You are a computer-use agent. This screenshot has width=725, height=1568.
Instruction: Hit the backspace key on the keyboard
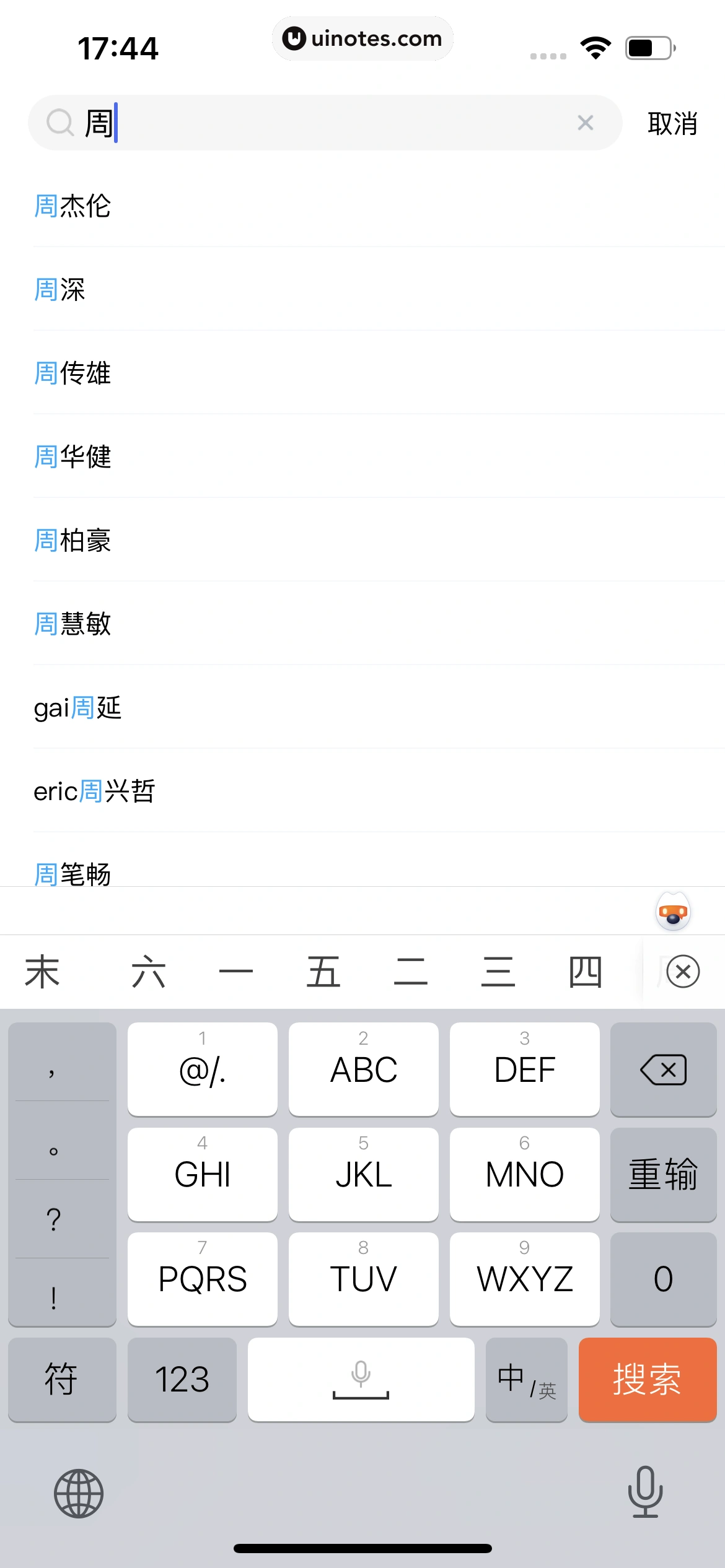pyautogui.click(x=663, y=1069)
